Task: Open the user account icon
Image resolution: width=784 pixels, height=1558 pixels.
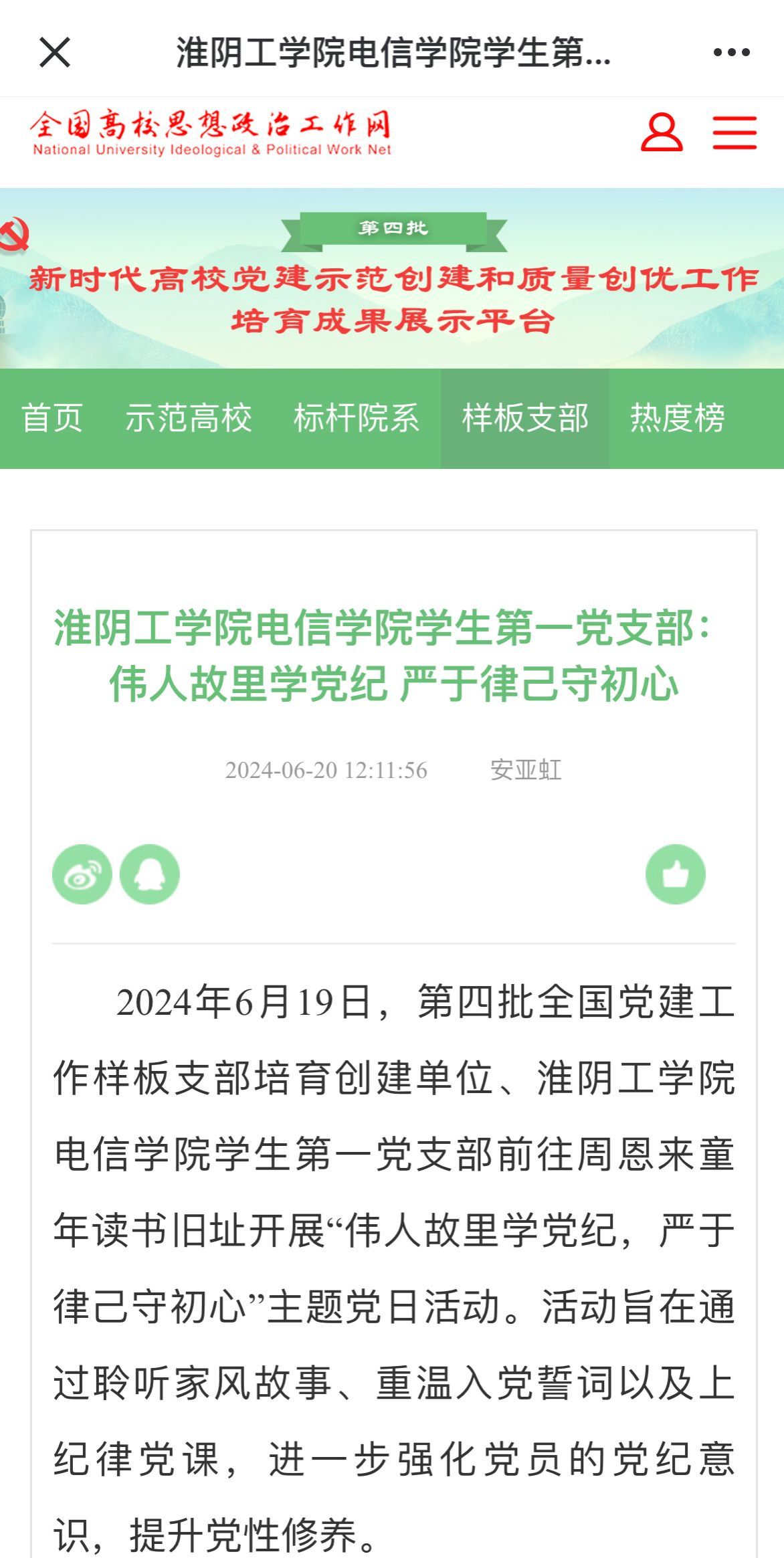Action: 662,132
